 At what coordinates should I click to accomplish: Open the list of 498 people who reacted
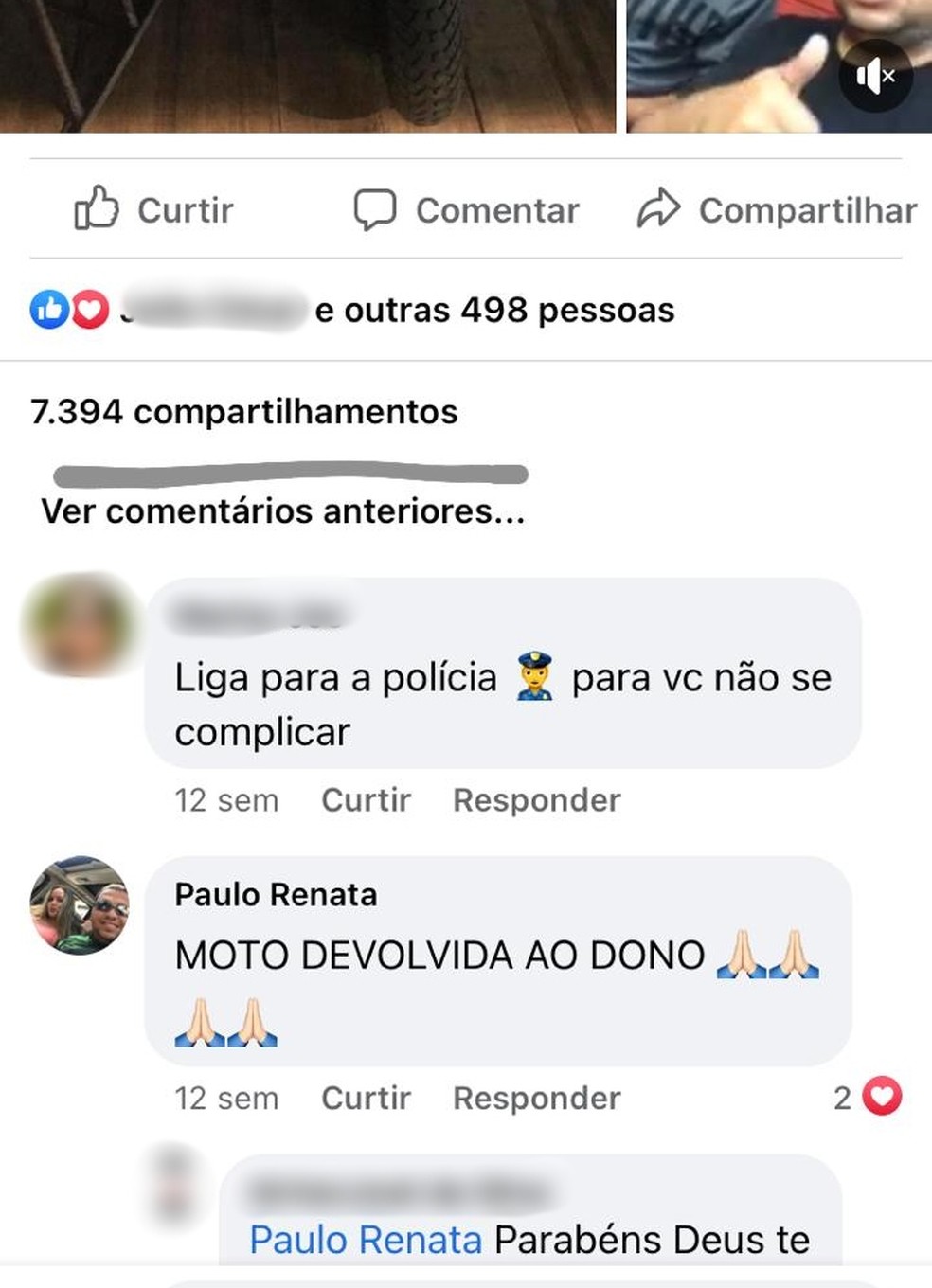(x=494, y=309)
